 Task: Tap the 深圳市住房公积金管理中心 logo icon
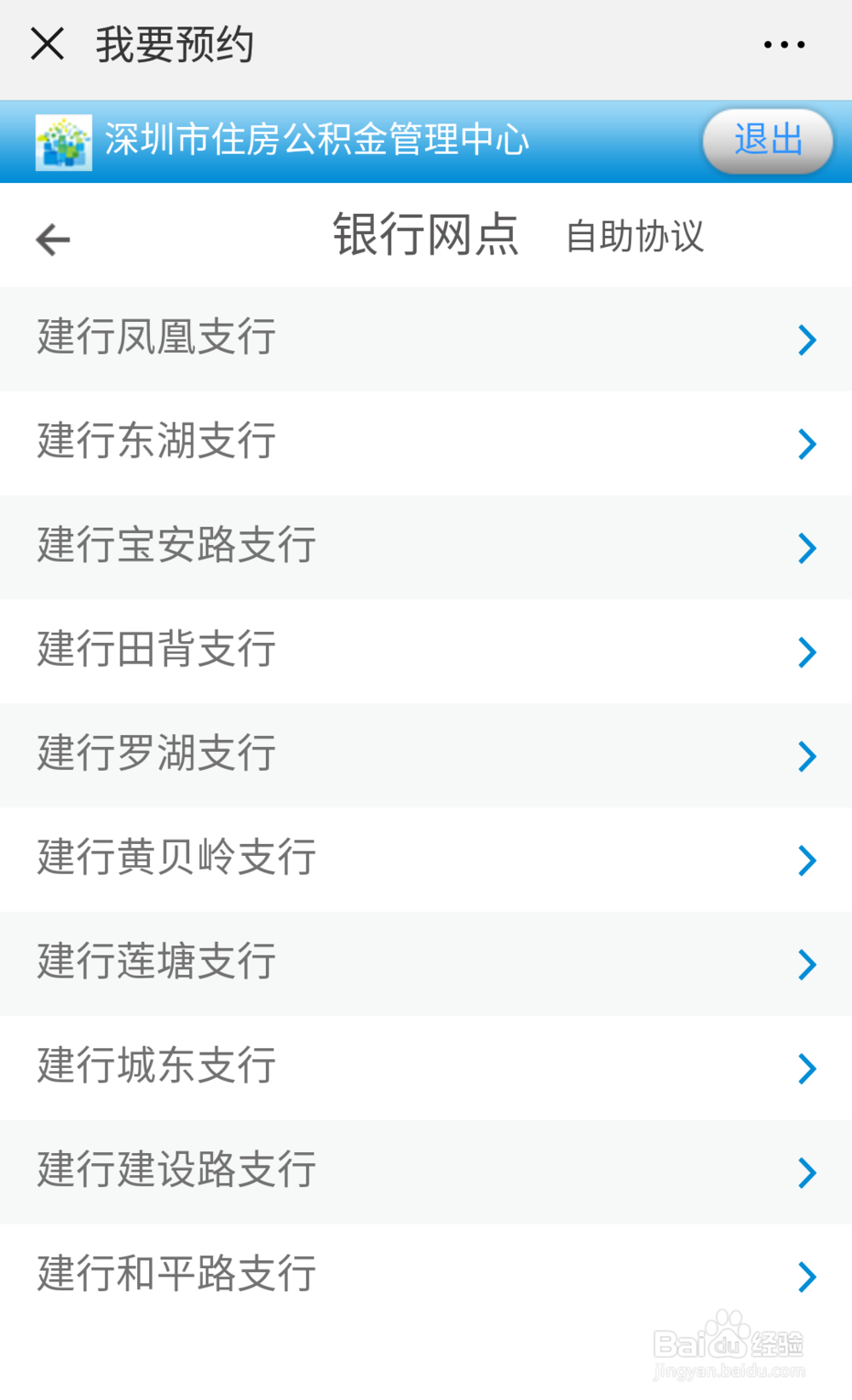pos(62,141)
